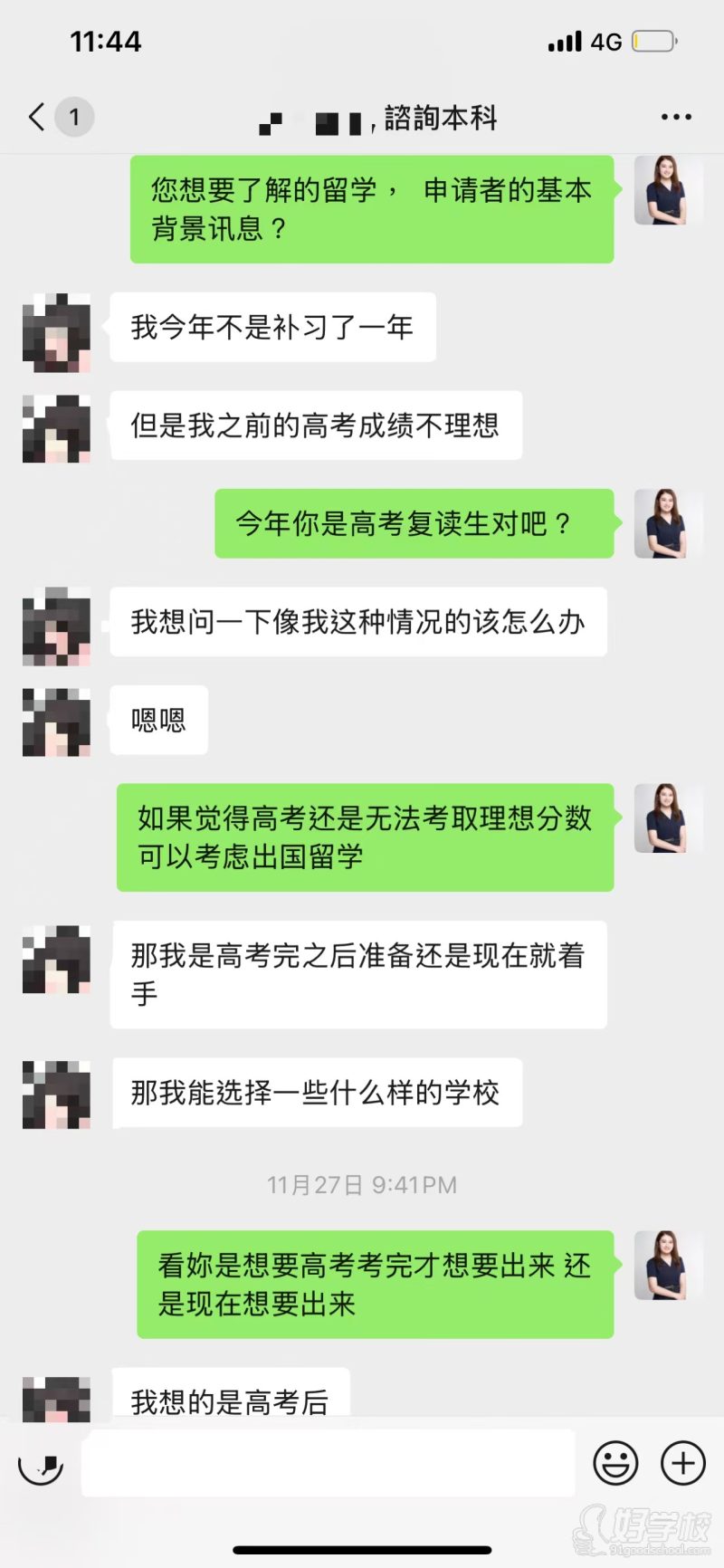The image size is (724, 1568).
Task: Tap the timestamp 11月27日 9:41PM
Action: pyautogui.click(x=362, y=1183)
